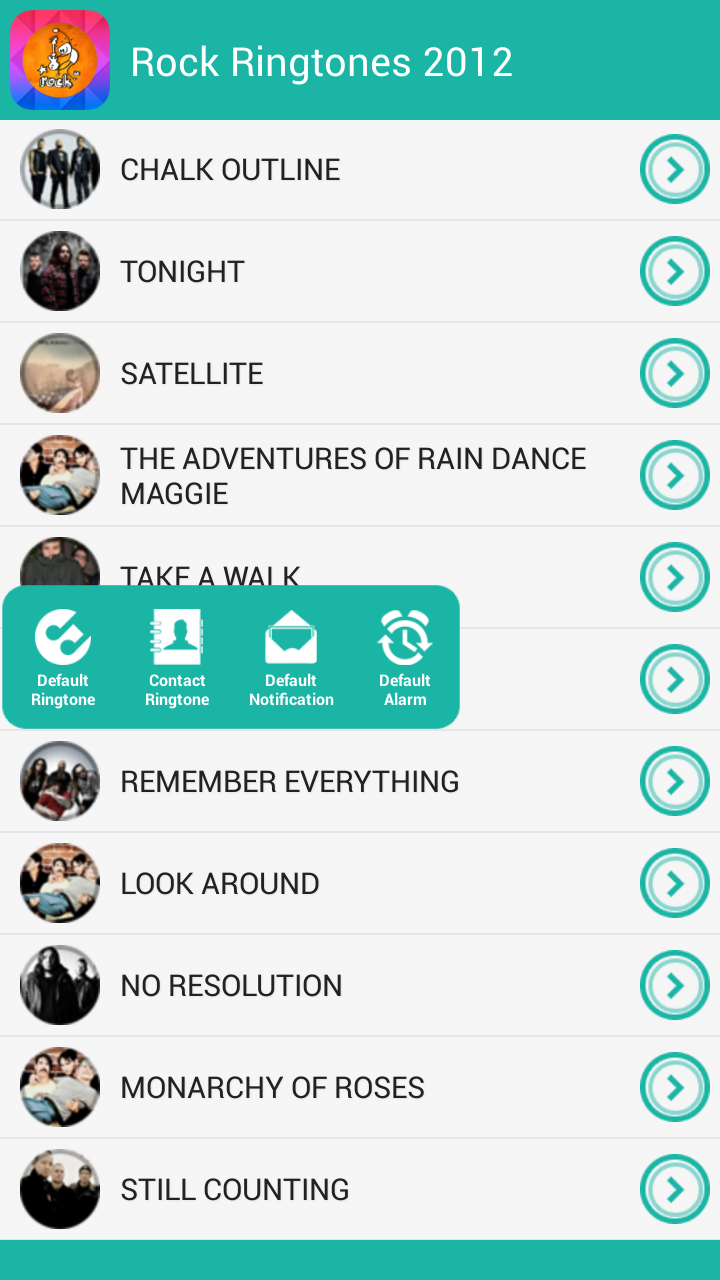Open the CHALK OUTLINE ringtone chevron
Viewport: 720px width, 1280px height.
(x=675, y=169)
